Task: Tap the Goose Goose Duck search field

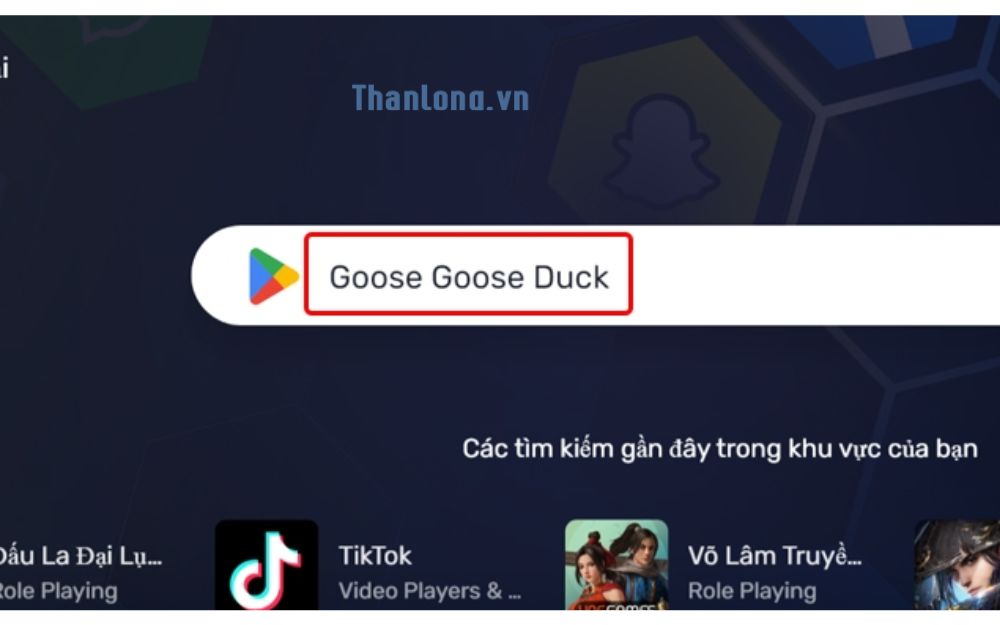Action: tap(468, 275)
